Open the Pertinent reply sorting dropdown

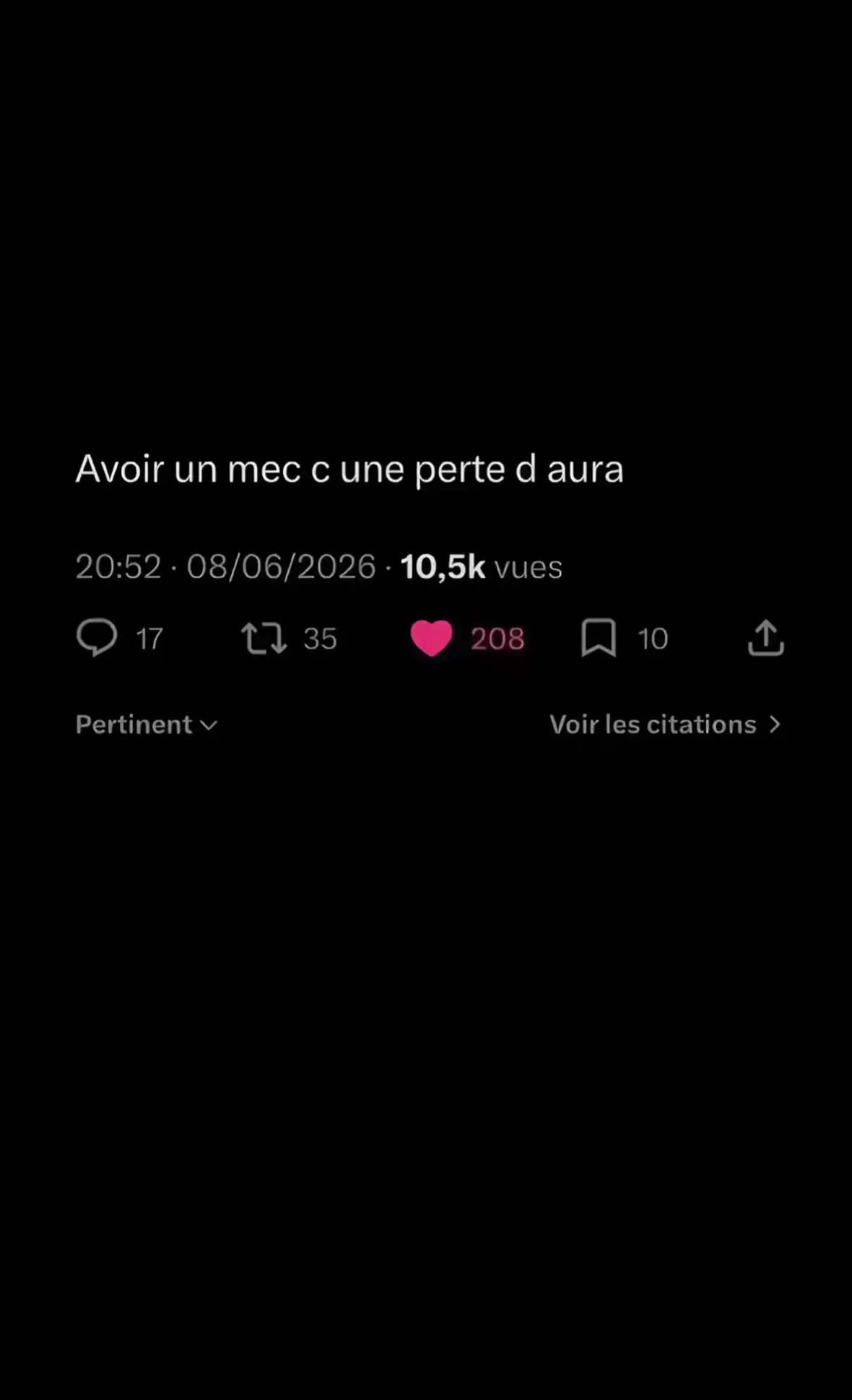click(147, 725)
